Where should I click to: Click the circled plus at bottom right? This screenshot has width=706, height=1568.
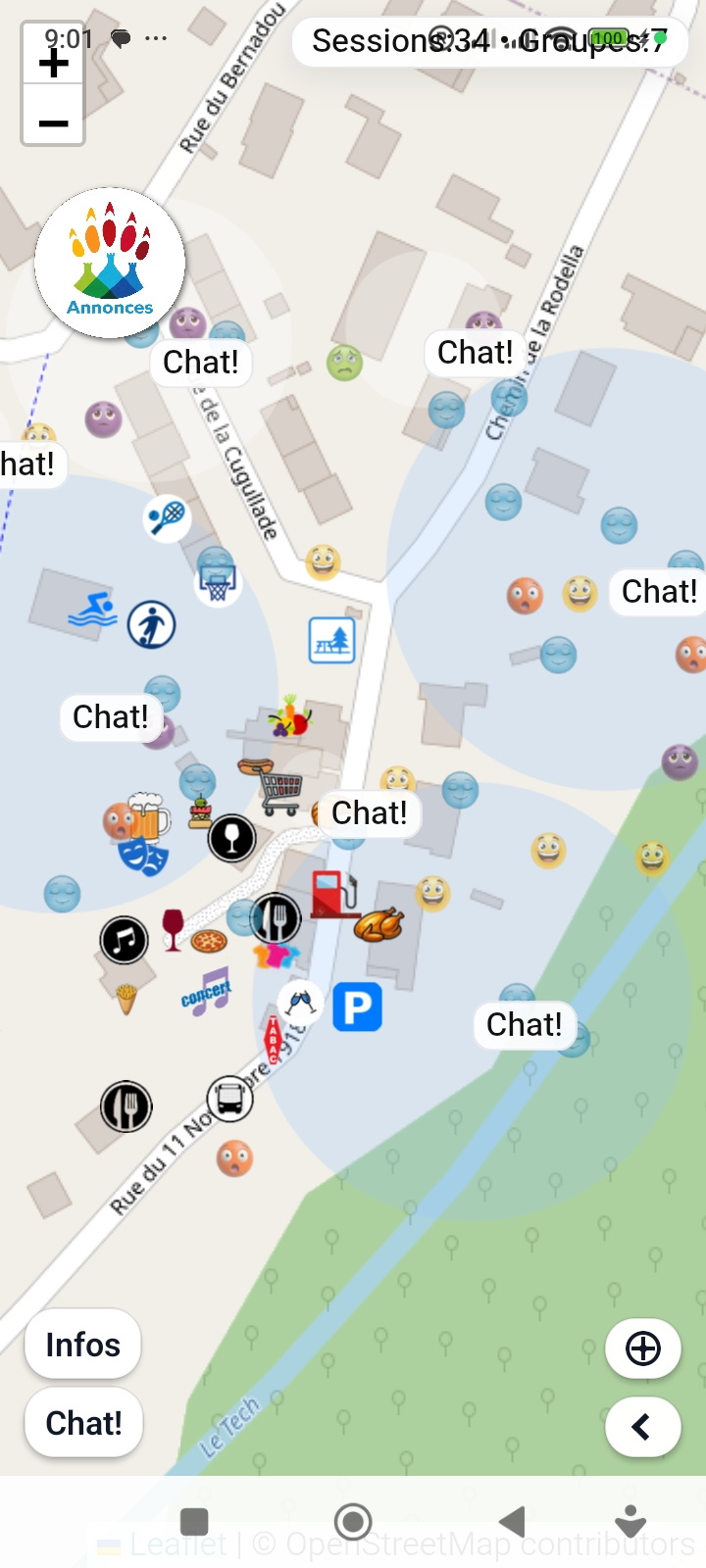coord(642,1348)
